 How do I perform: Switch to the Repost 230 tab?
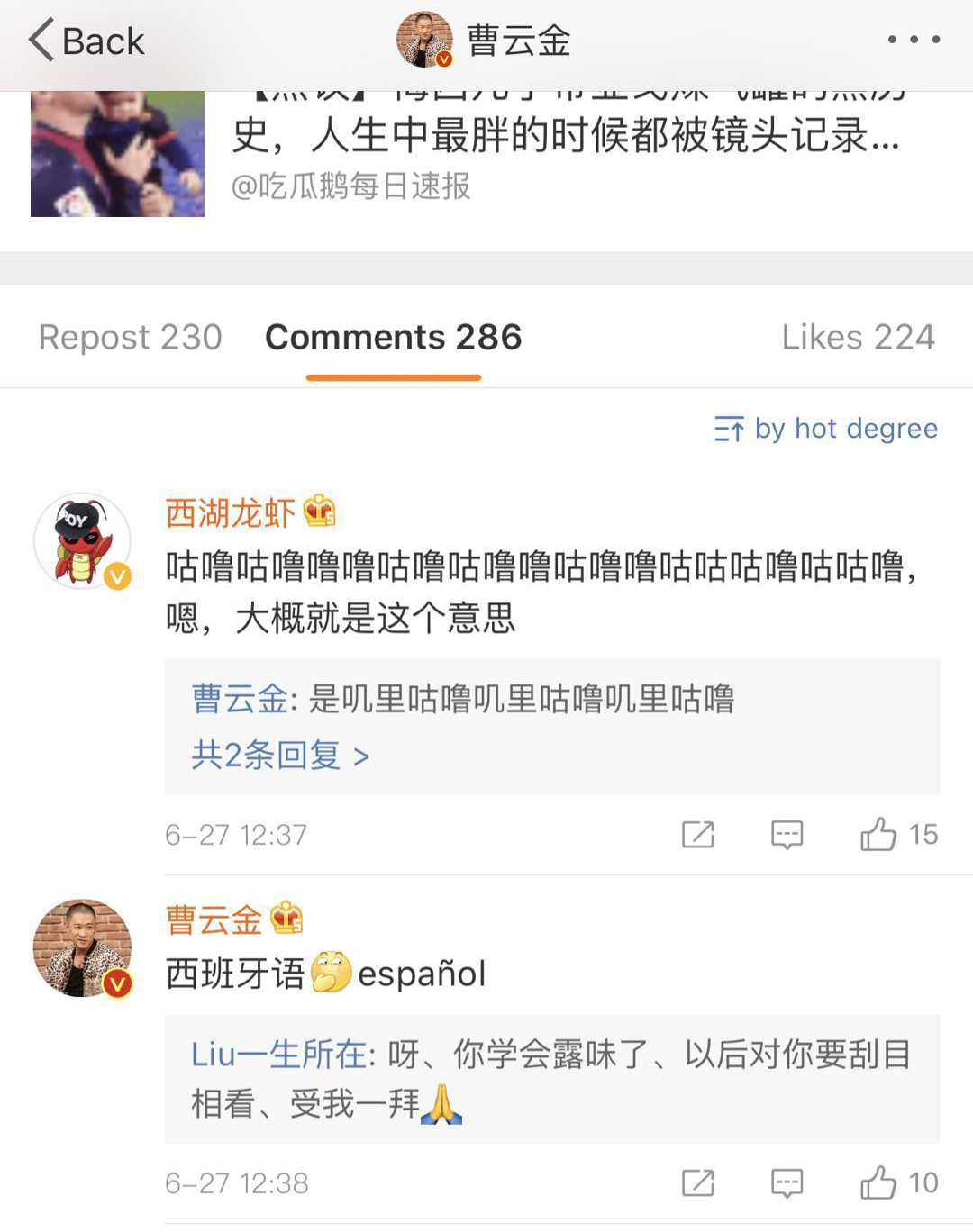(x=131, y=337)
